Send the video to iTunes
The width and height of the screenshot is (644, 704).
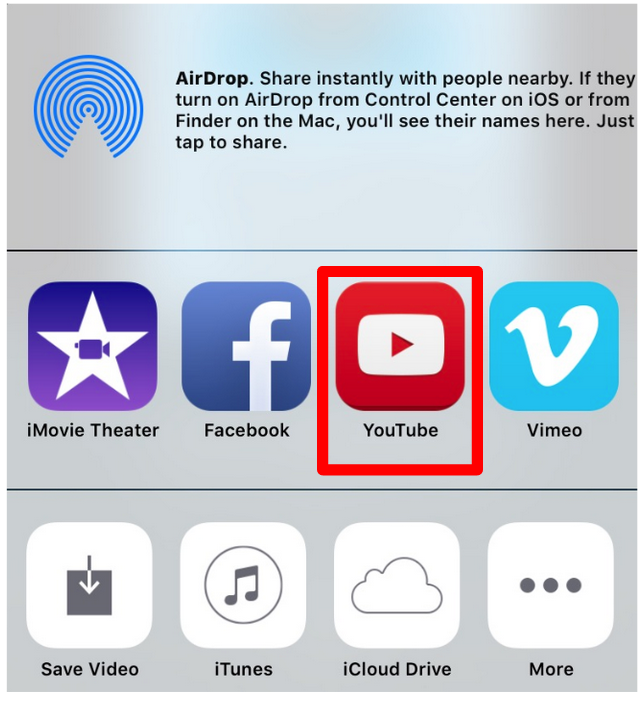[x=243, y=586]
